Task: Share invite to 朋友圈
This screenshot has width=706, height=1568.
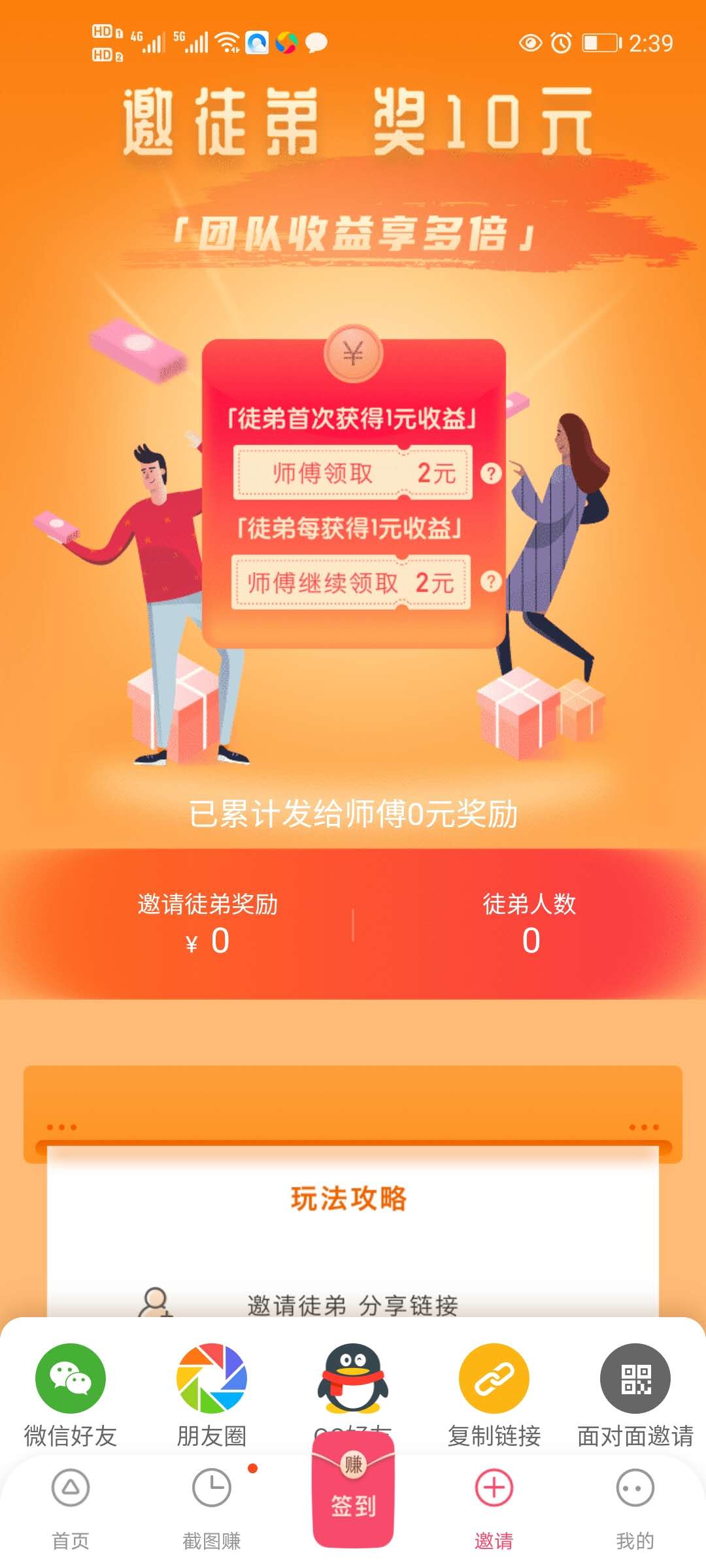Action: tap(212, 1379)
